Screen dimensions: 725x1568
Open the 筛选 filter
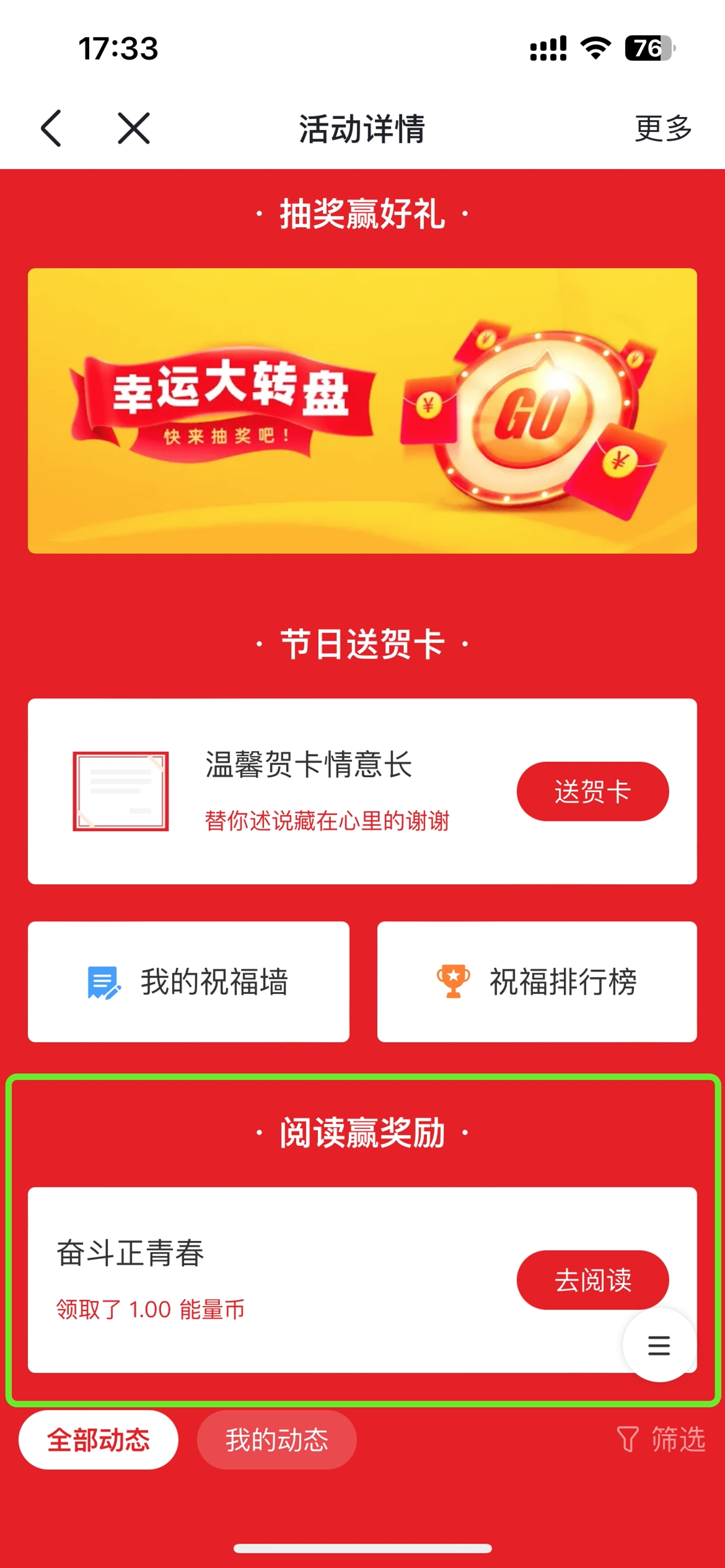[662, 1439]
